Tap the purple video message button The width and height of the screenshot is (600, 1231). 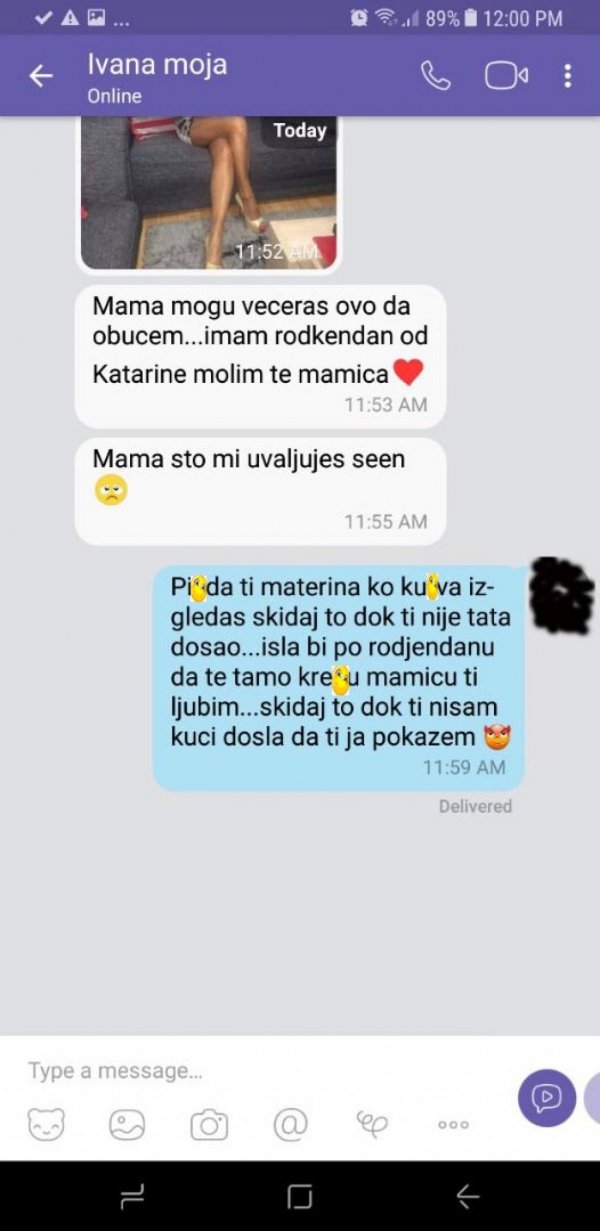(546, 1098)
